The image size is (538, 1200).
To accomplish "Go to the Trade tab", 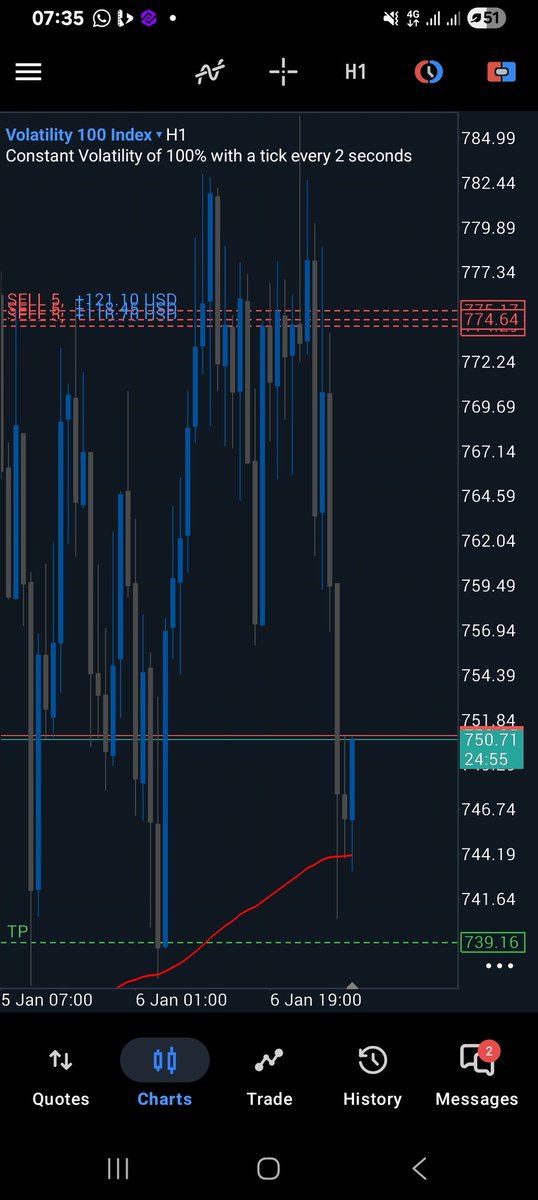I will point(269,1077).
